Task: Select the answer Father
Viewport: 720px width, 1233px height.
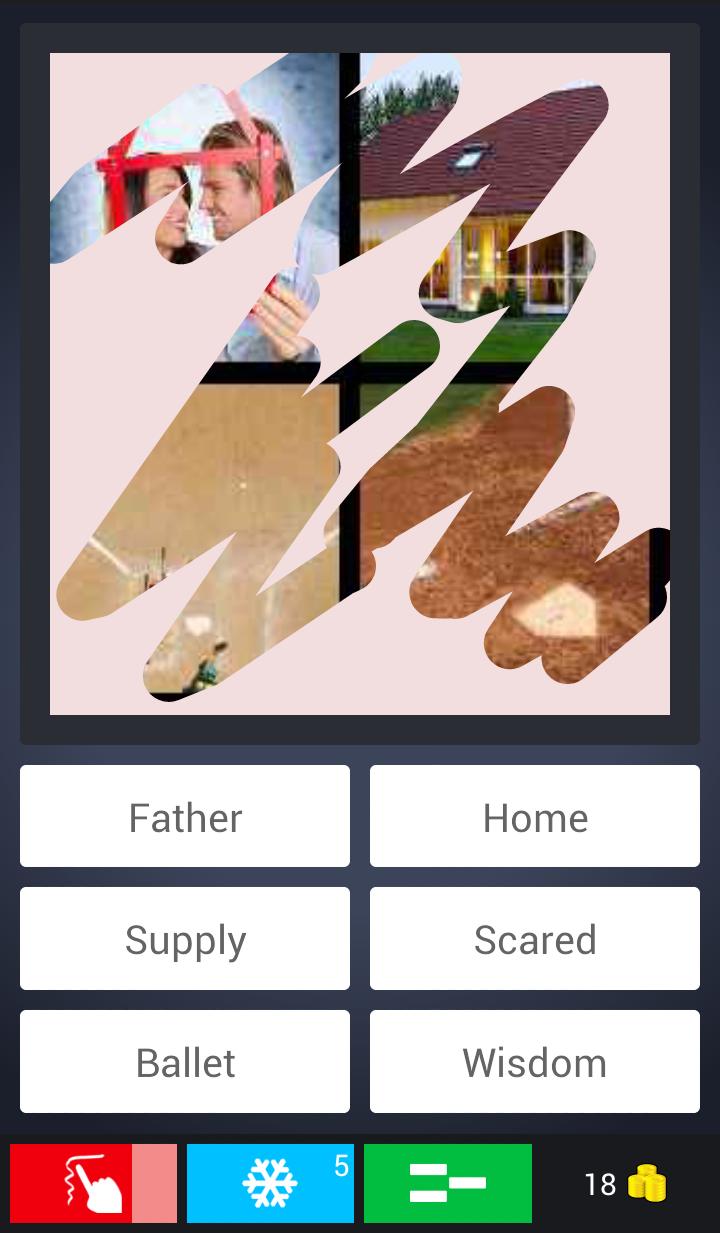Action: 185,816
